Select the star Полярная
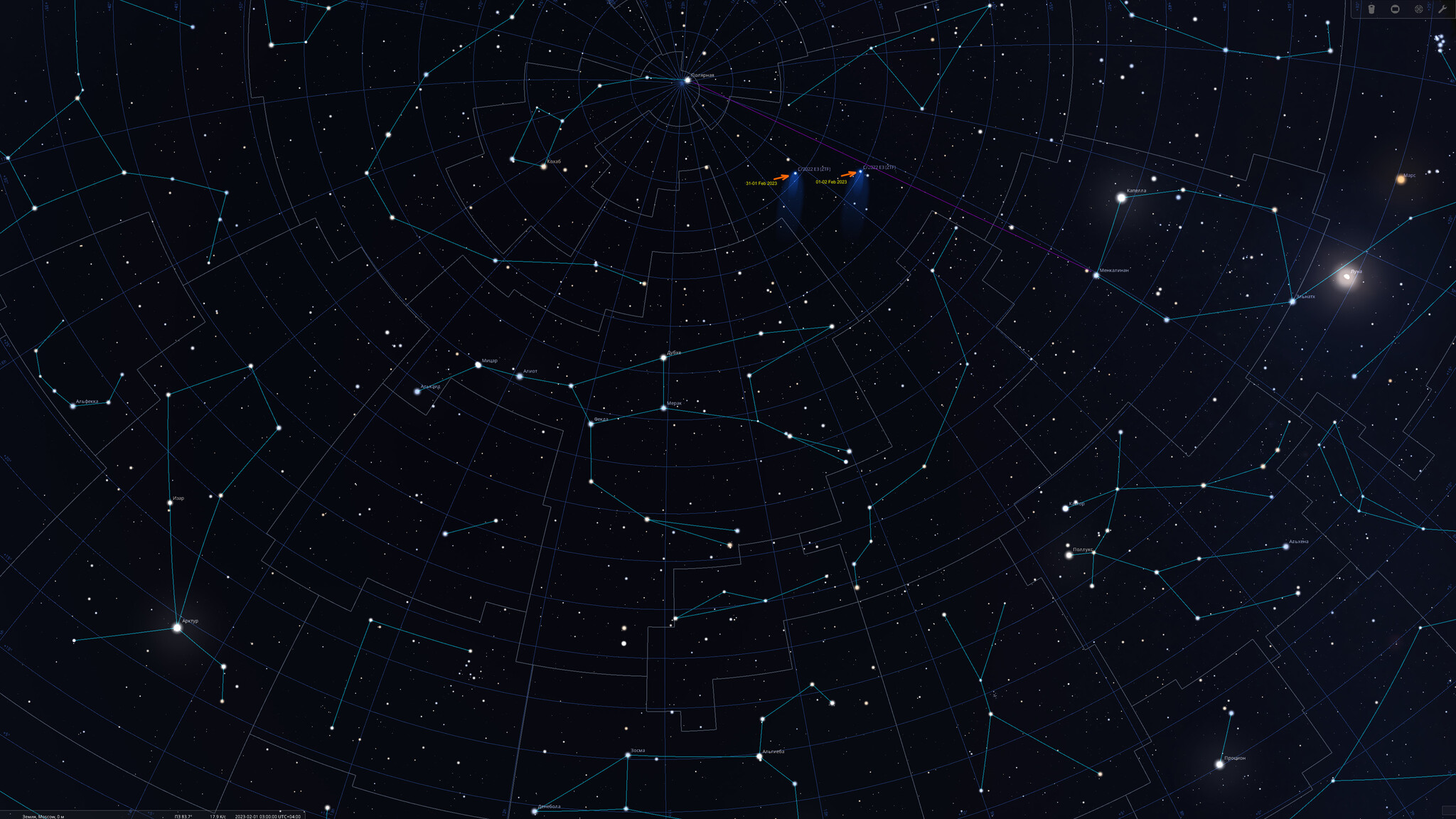1456x819 pixels. coord(687,80)
